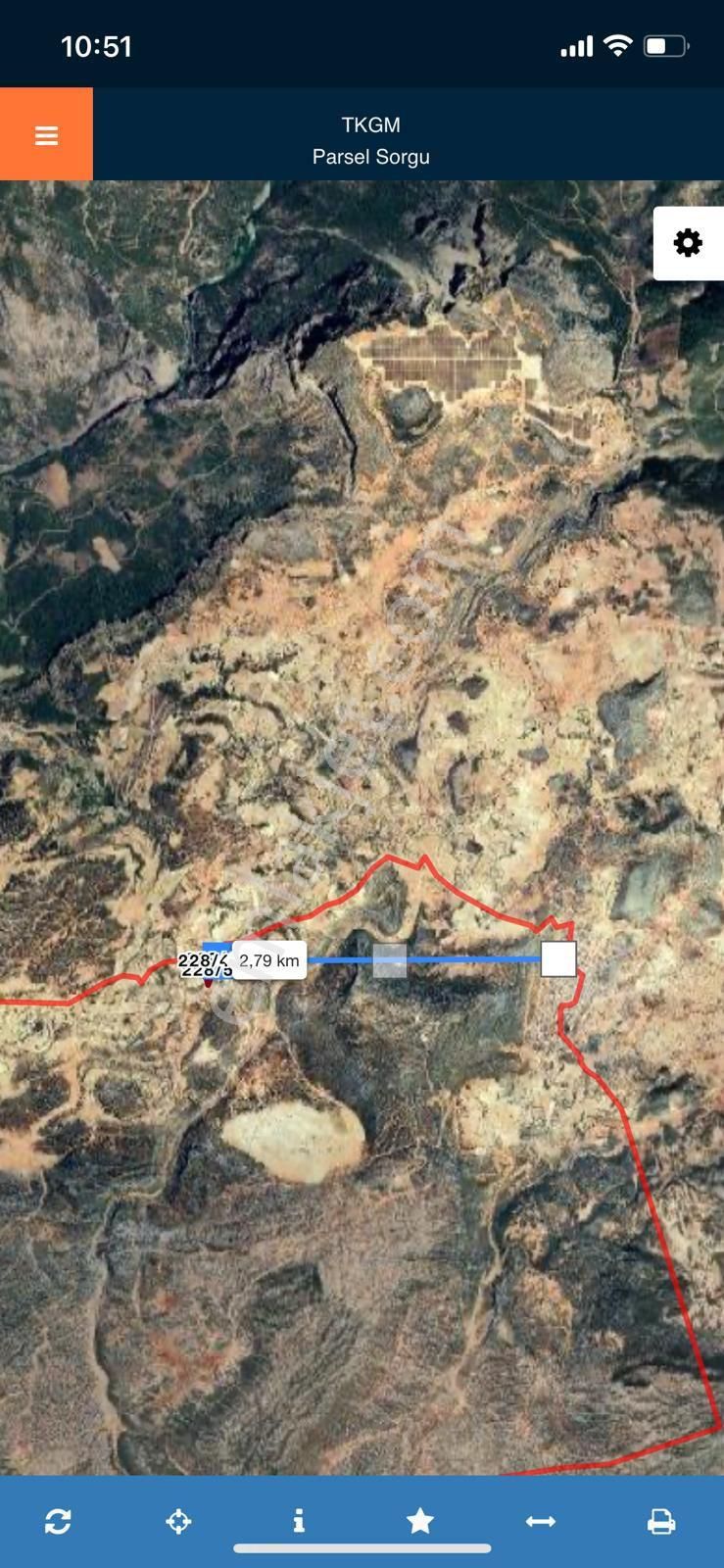Locate my position with crosshair icon
This screenshot has height=1568, width=724.
click(178, 1521)
